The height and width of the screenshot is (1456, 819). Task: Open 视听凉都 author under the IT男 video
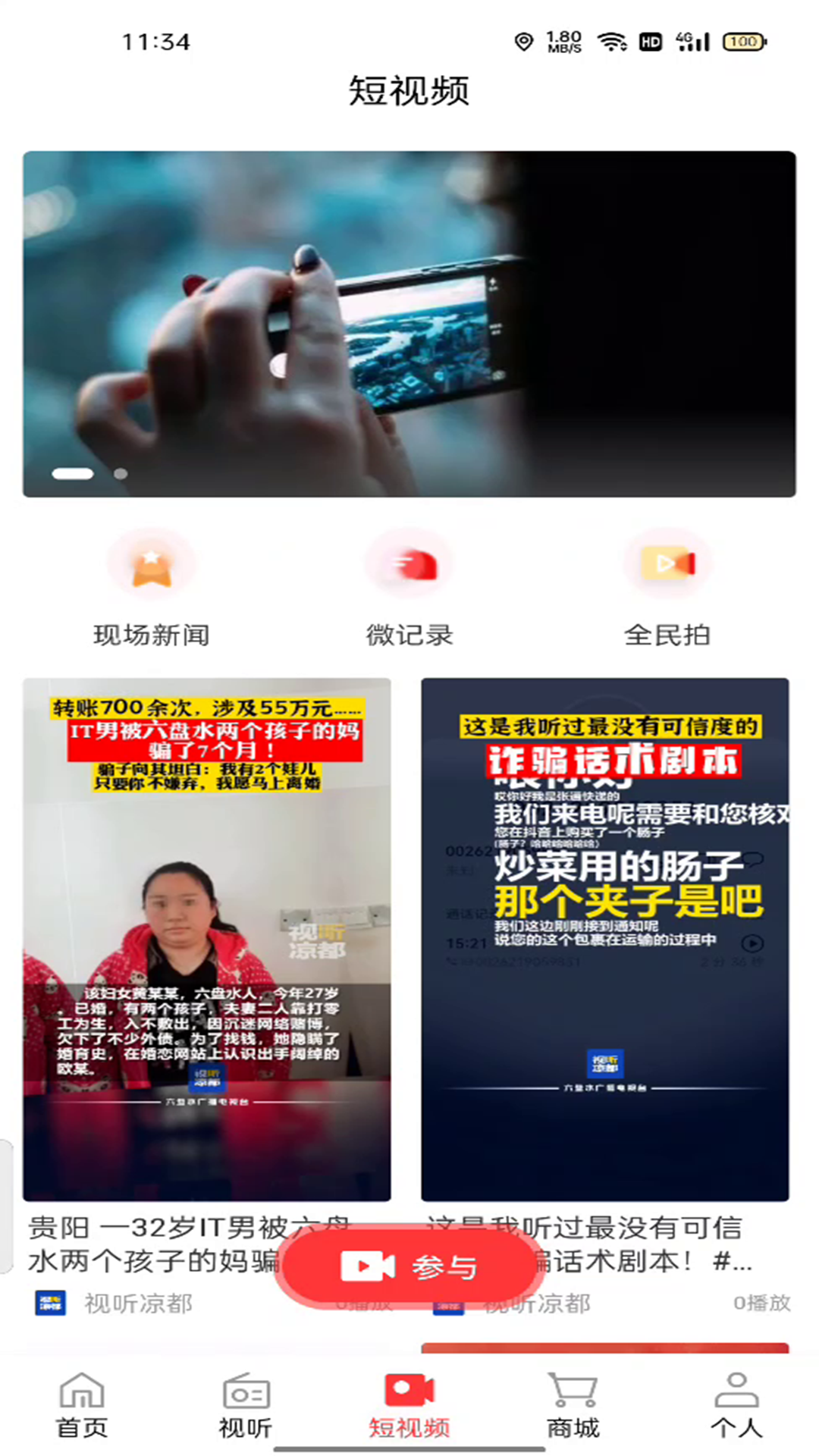pyautogui.click(x=136, y=1304)
